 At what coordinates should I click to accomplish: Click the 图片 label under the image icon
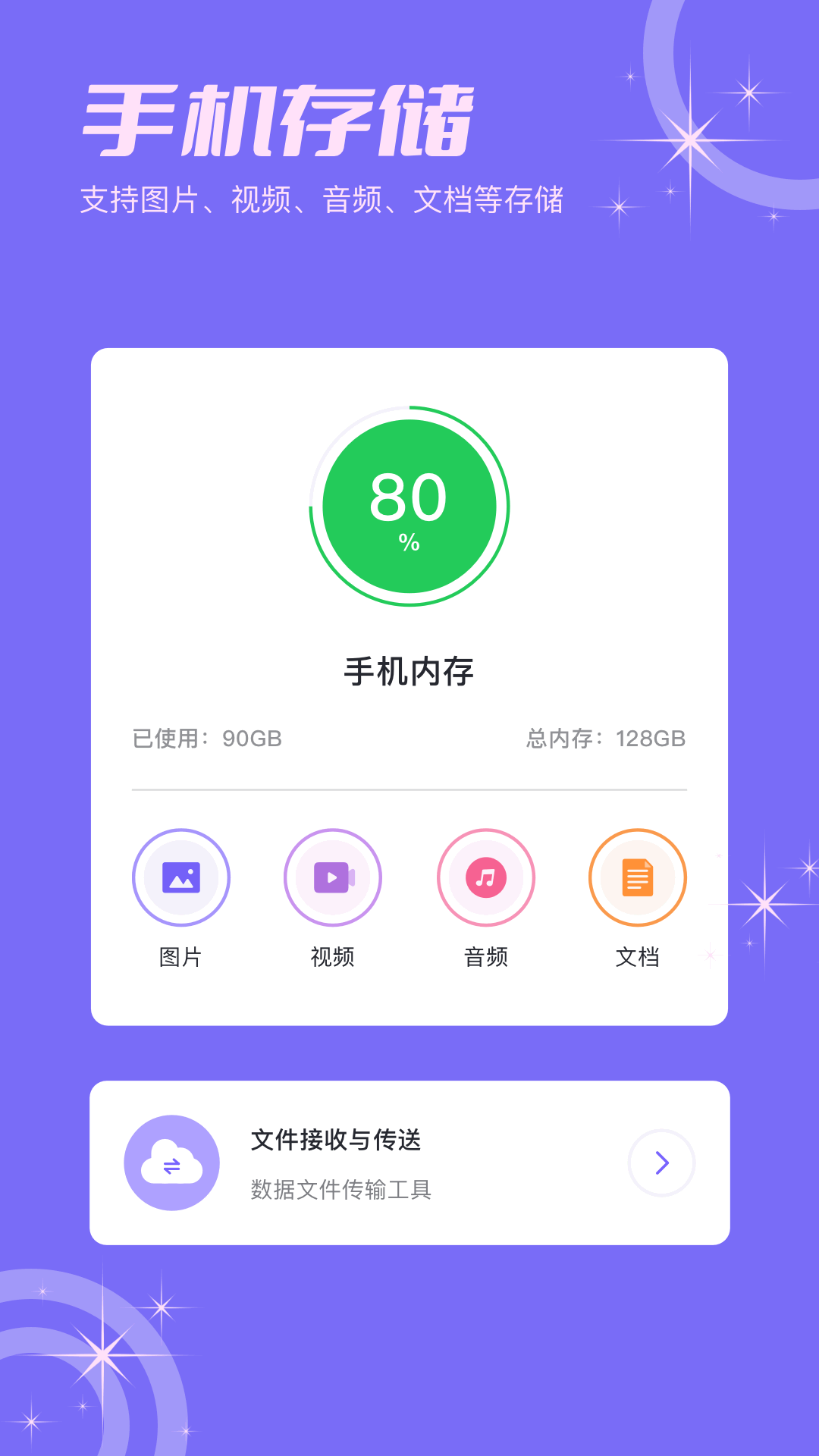[x=181, y=958]
